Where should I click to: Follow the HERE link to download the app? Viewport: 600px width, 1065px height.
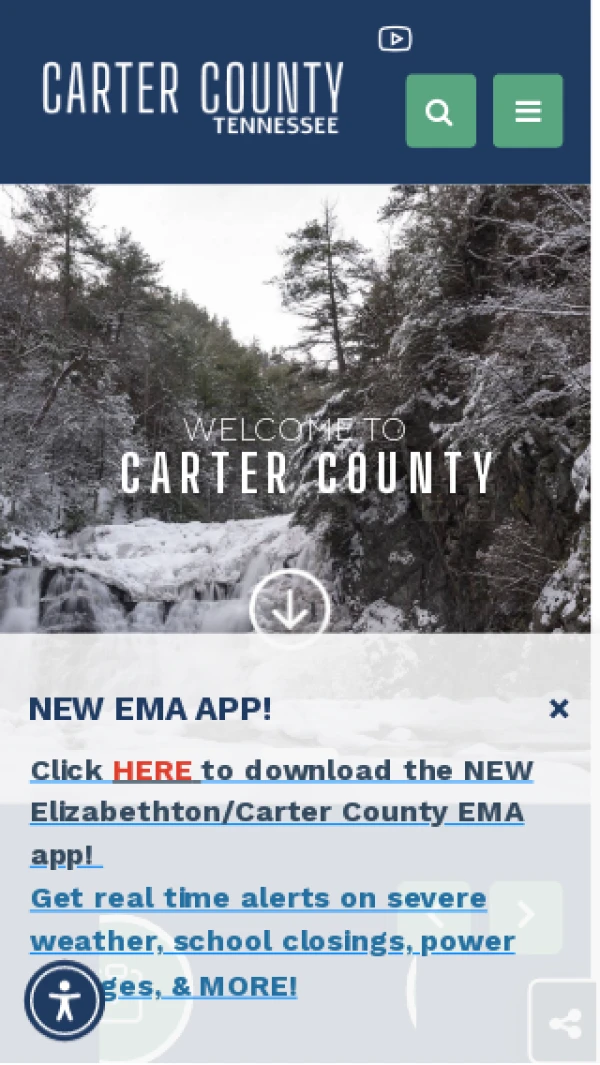[153, 770]
